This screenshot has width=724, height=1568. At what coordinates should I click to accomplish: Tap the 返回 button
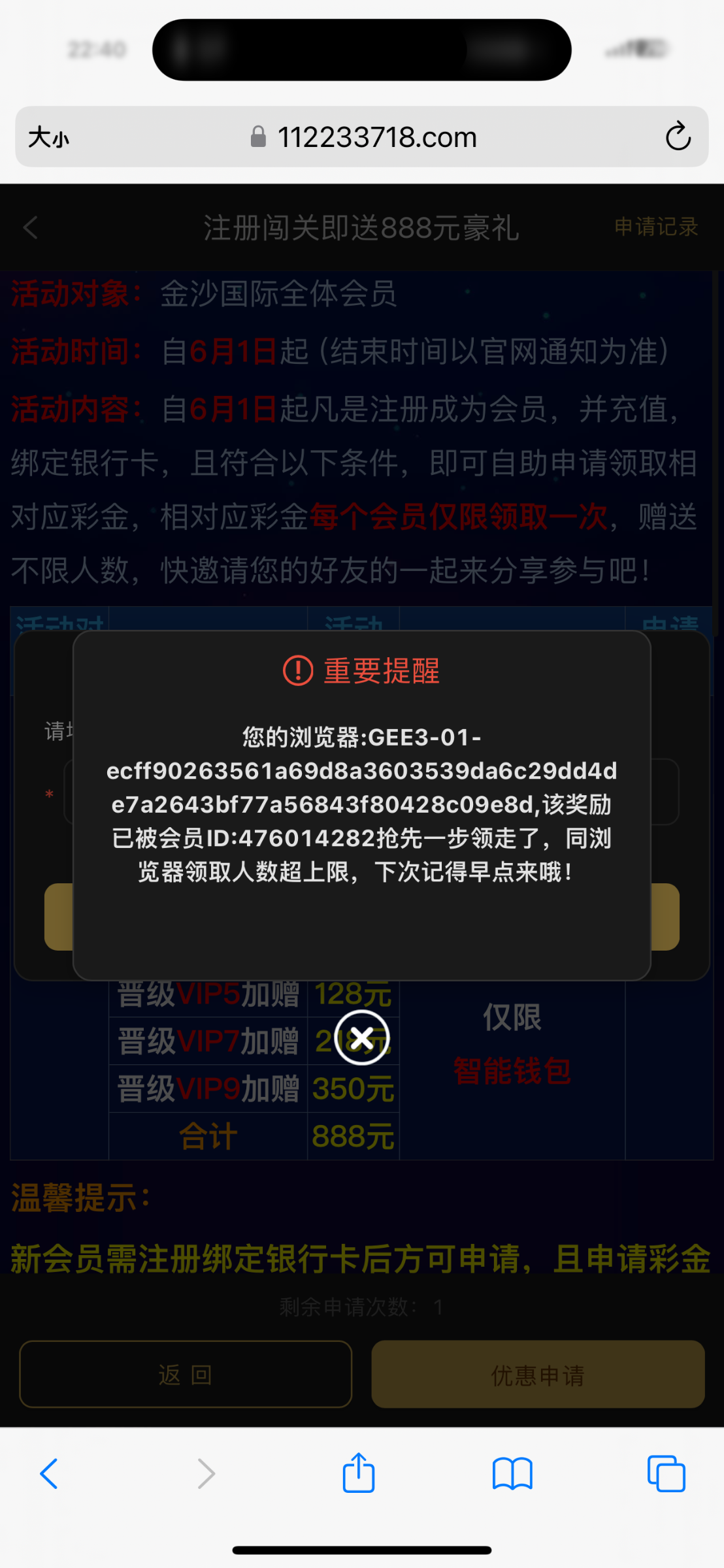[186, 1375]
